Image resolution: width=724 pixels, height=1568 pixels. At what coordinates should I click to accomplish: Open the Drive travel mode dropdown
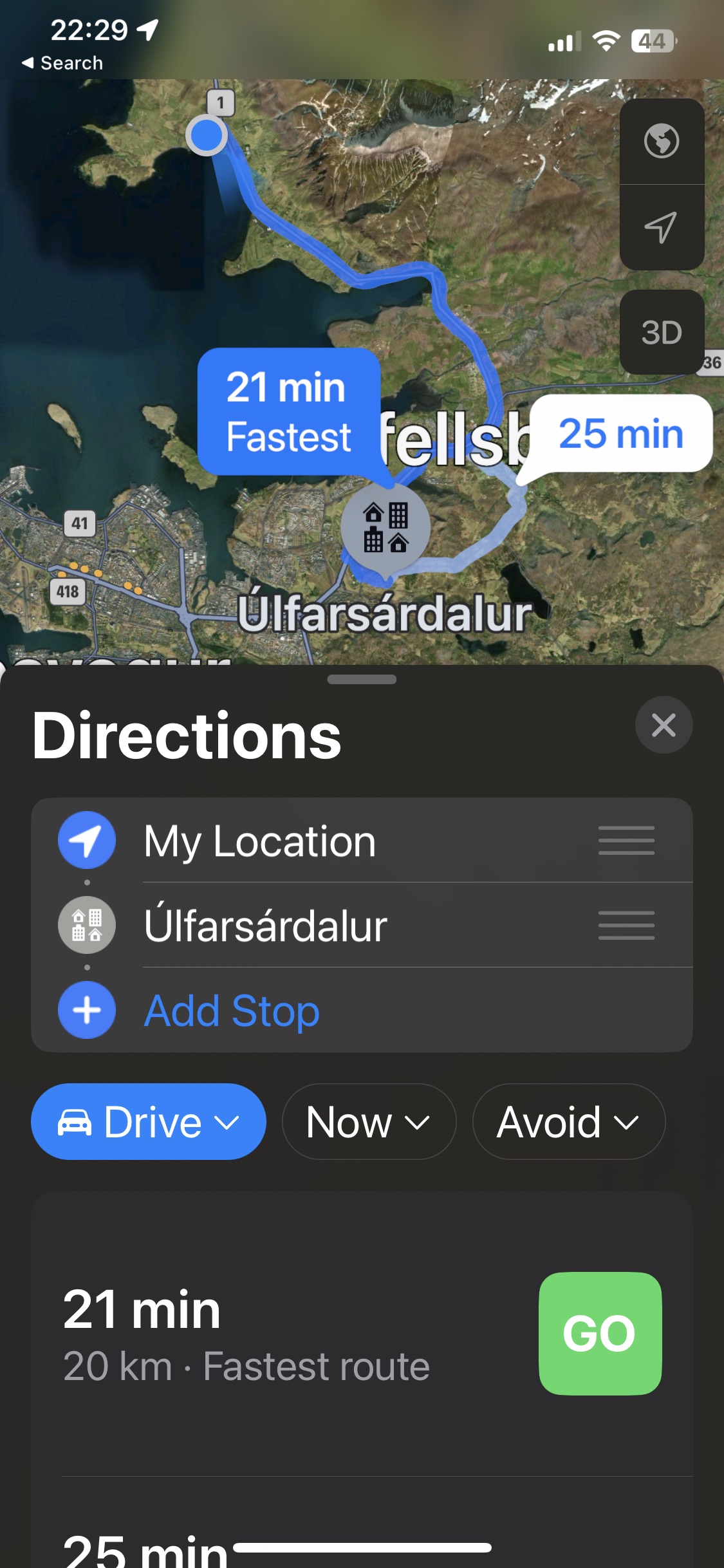click(149, 1122)
